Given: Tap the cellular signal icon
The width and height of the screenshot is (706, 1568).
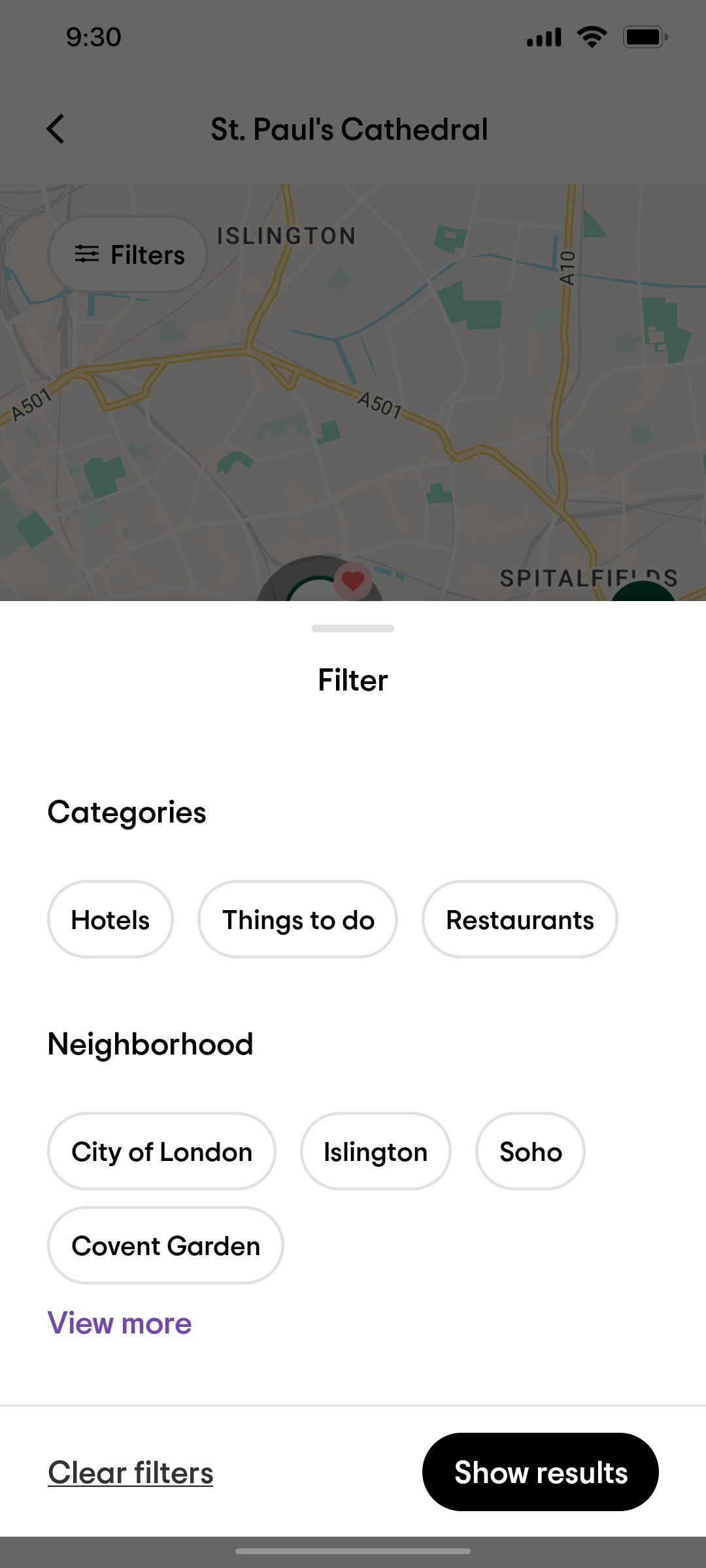Looking at the screenshot, I should tap(543, 37).
